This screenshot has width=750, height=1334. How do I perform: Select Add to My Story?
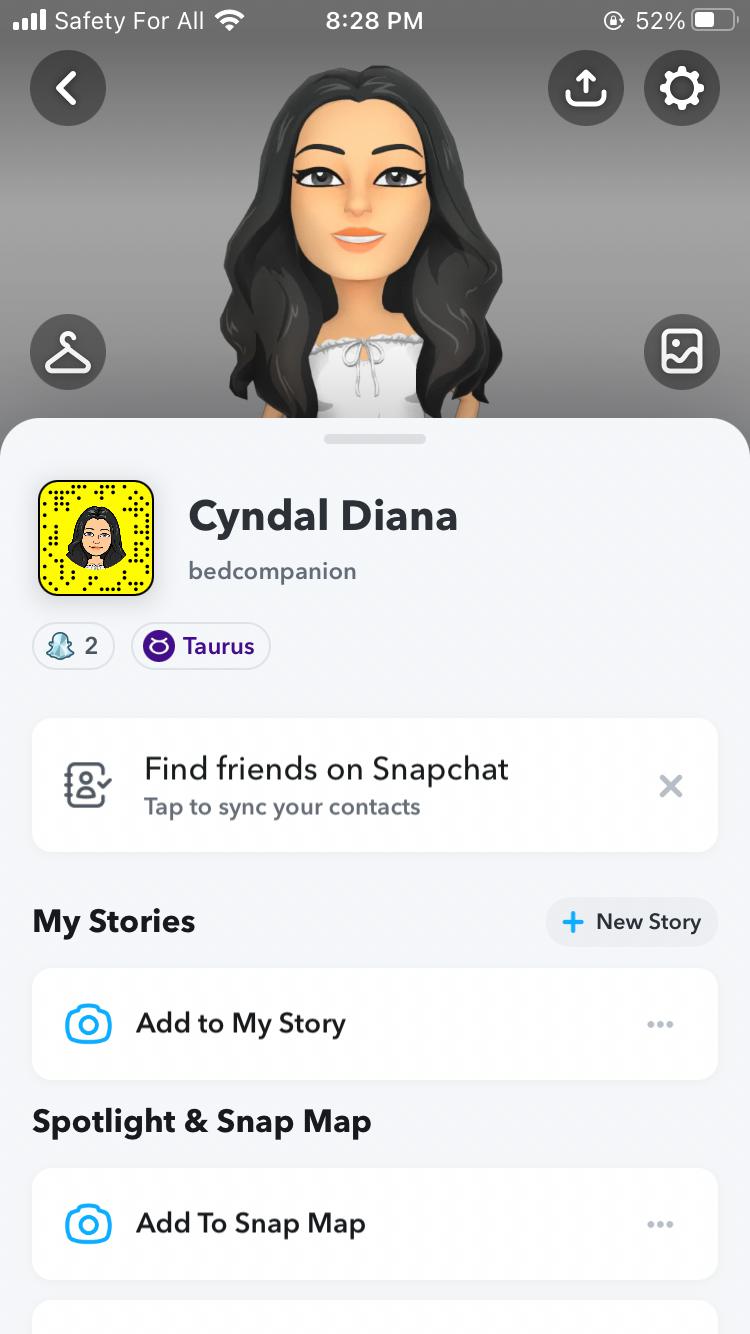pyautogui.click(x=240, y=1024)
